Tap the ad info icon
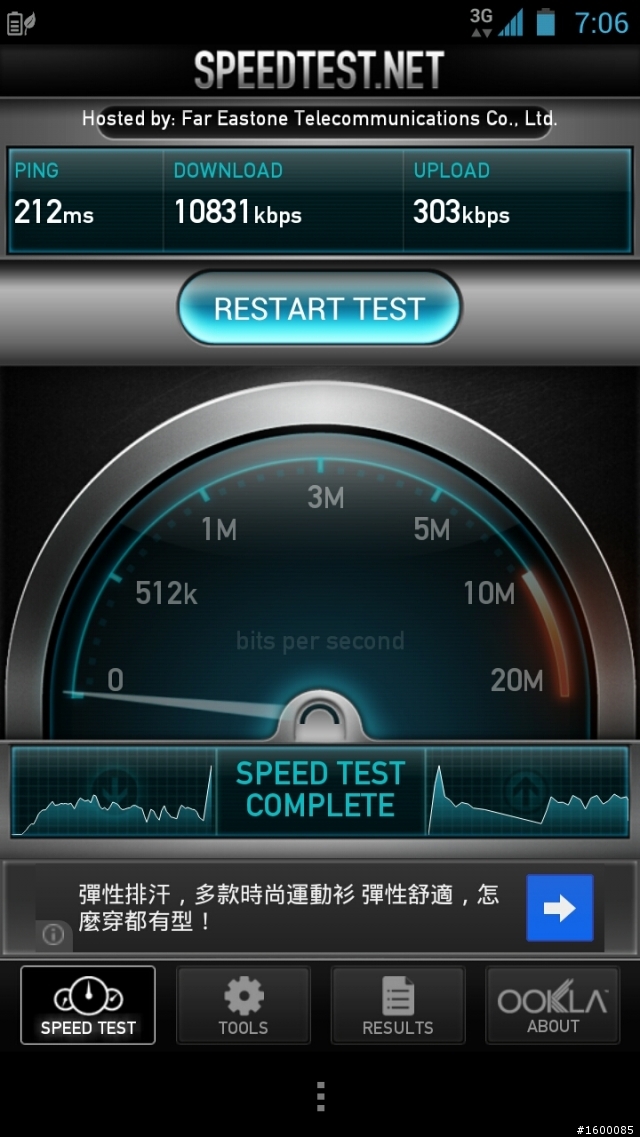The height and width of the screenshot is (1138, 640). (54, 935)
